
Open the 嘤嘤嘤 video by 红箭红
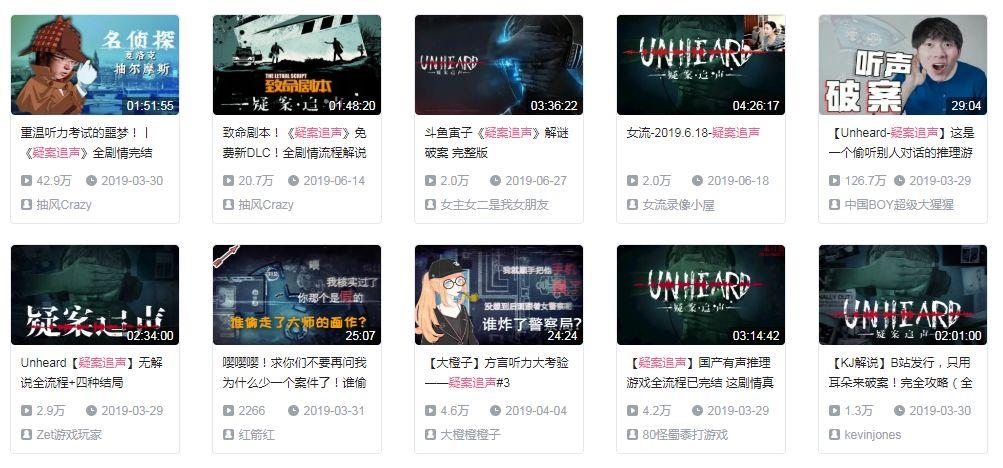tap(297, 295)
